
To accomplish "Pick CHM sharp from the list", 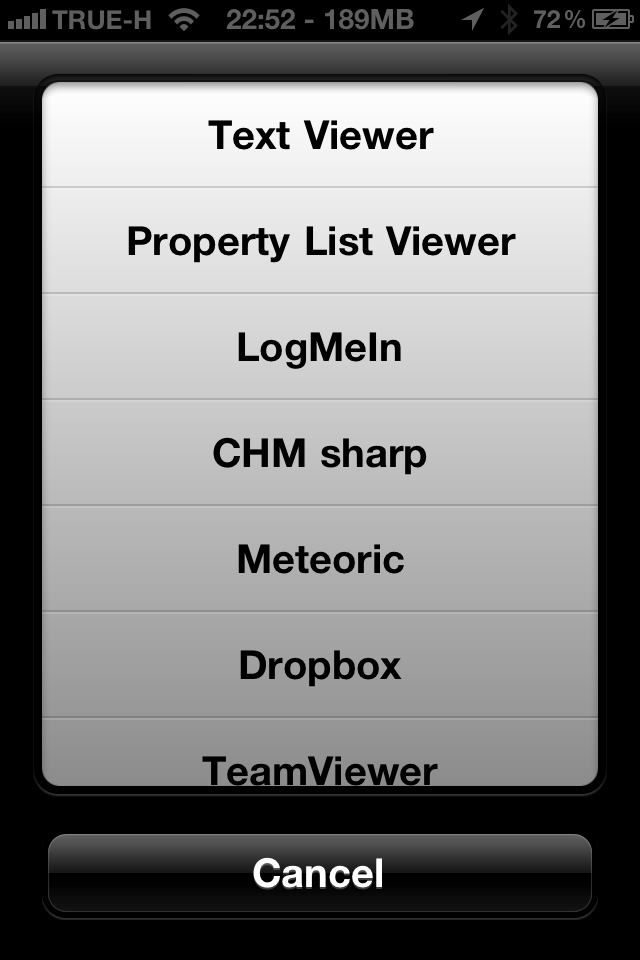I will pos(320,454).
